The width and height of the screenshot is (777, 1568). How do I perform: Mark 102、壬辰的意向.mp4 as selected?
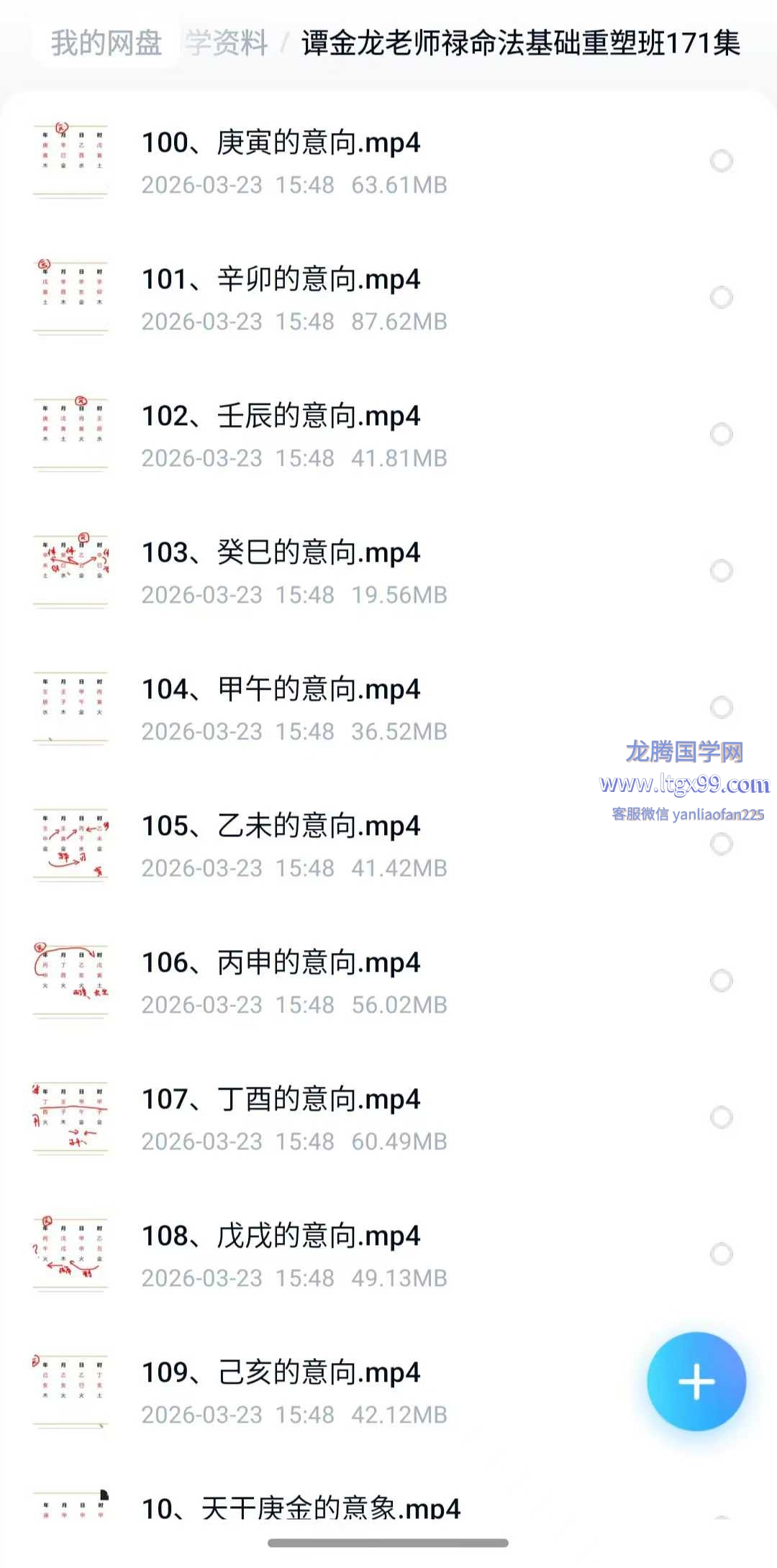[x=721, y=434]
